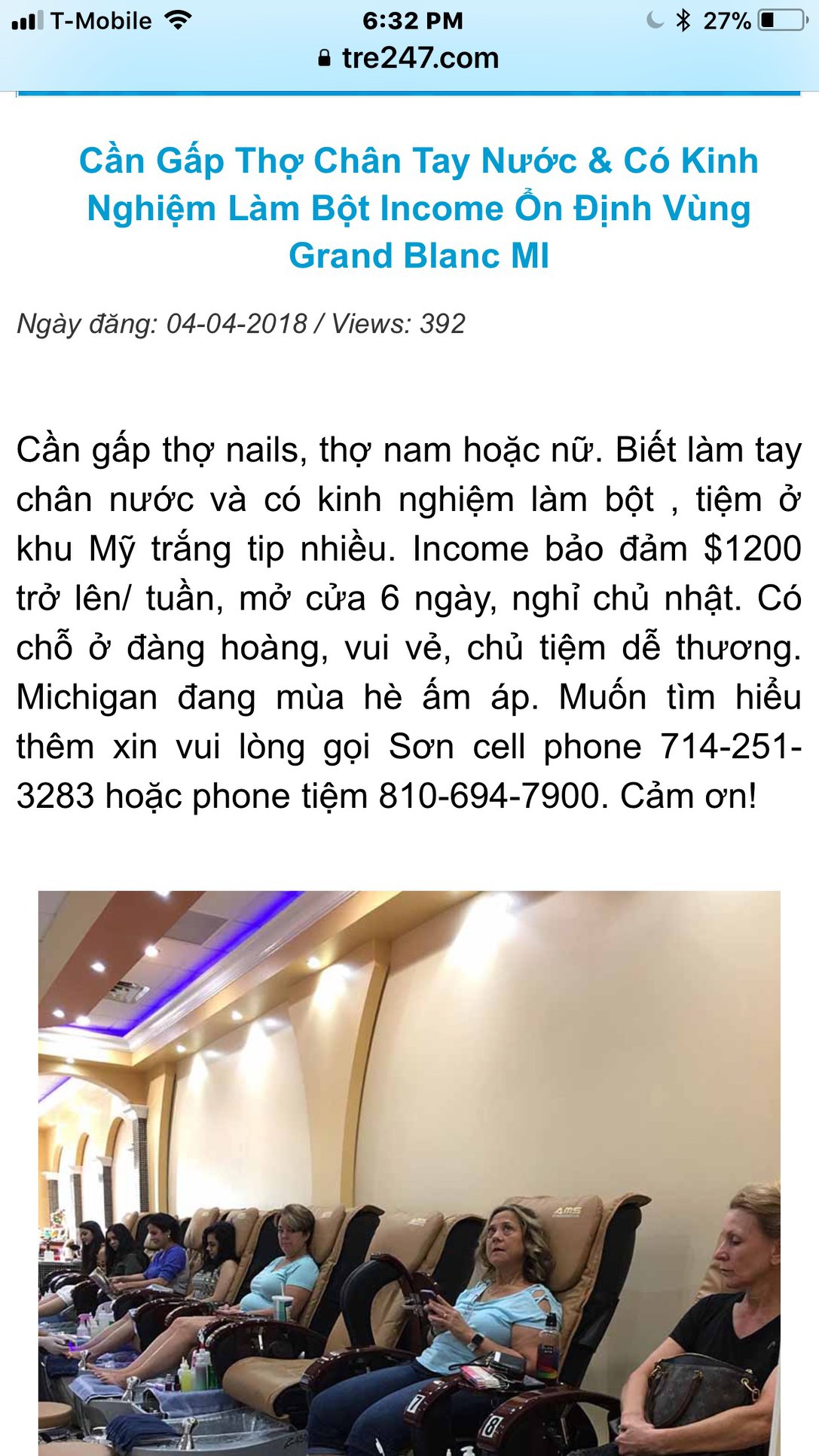Tap the tre247.com address bar
This screenshot has width=819, height=1456.
pyautogui.click(x=409, y=58)
